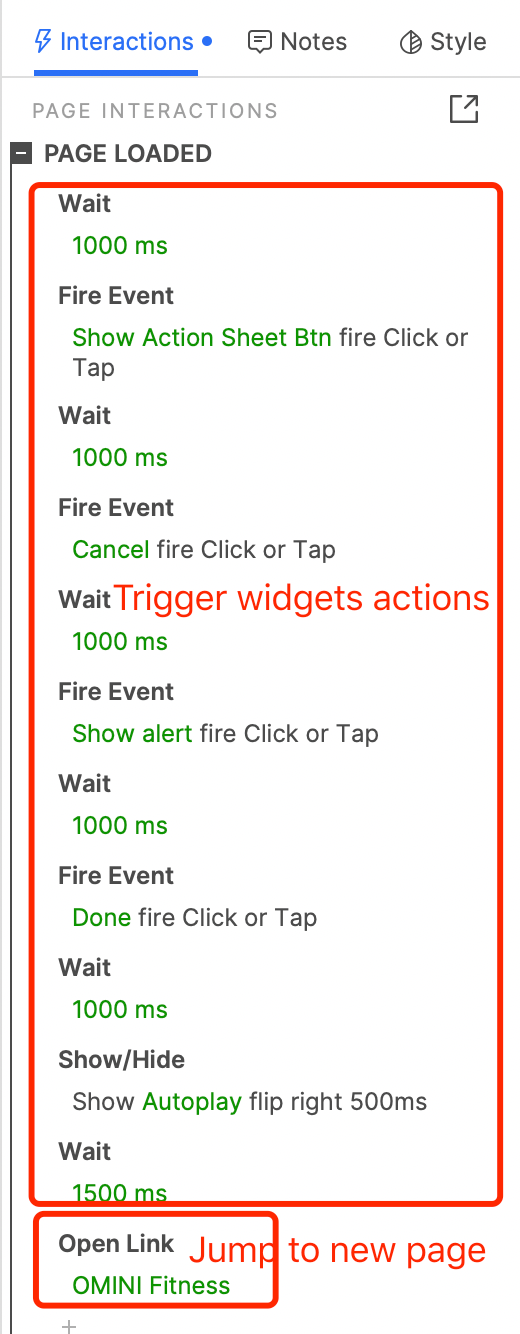Select the Done fire Click or Tap action
The width and height of the screenshot is (520, 1334).
pos(194,917)
